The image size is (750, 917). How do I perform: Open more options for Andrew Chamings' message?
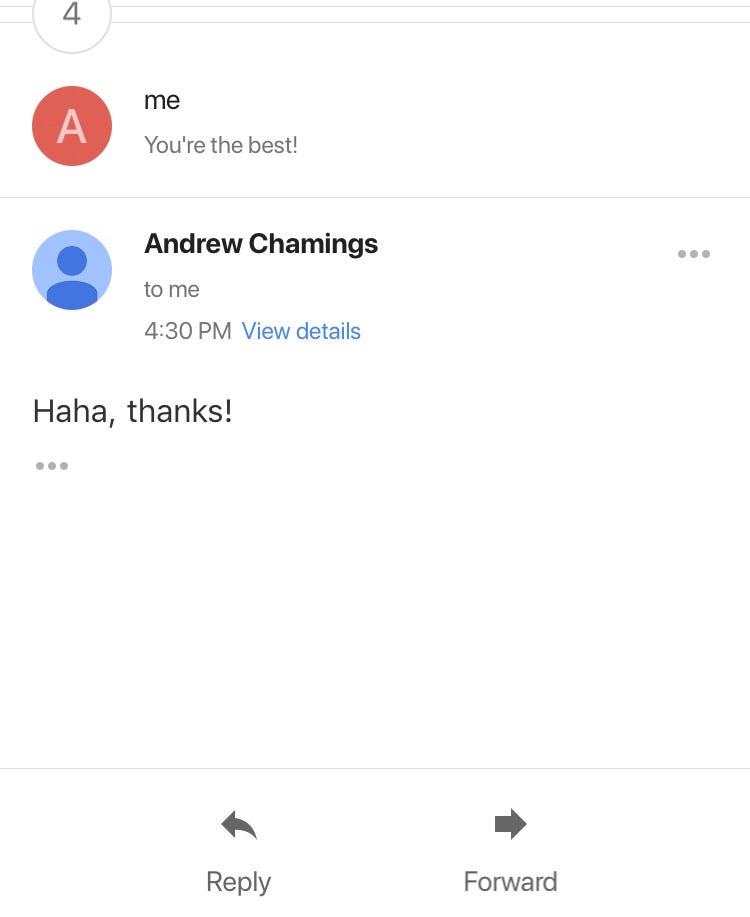coord(693,254)
